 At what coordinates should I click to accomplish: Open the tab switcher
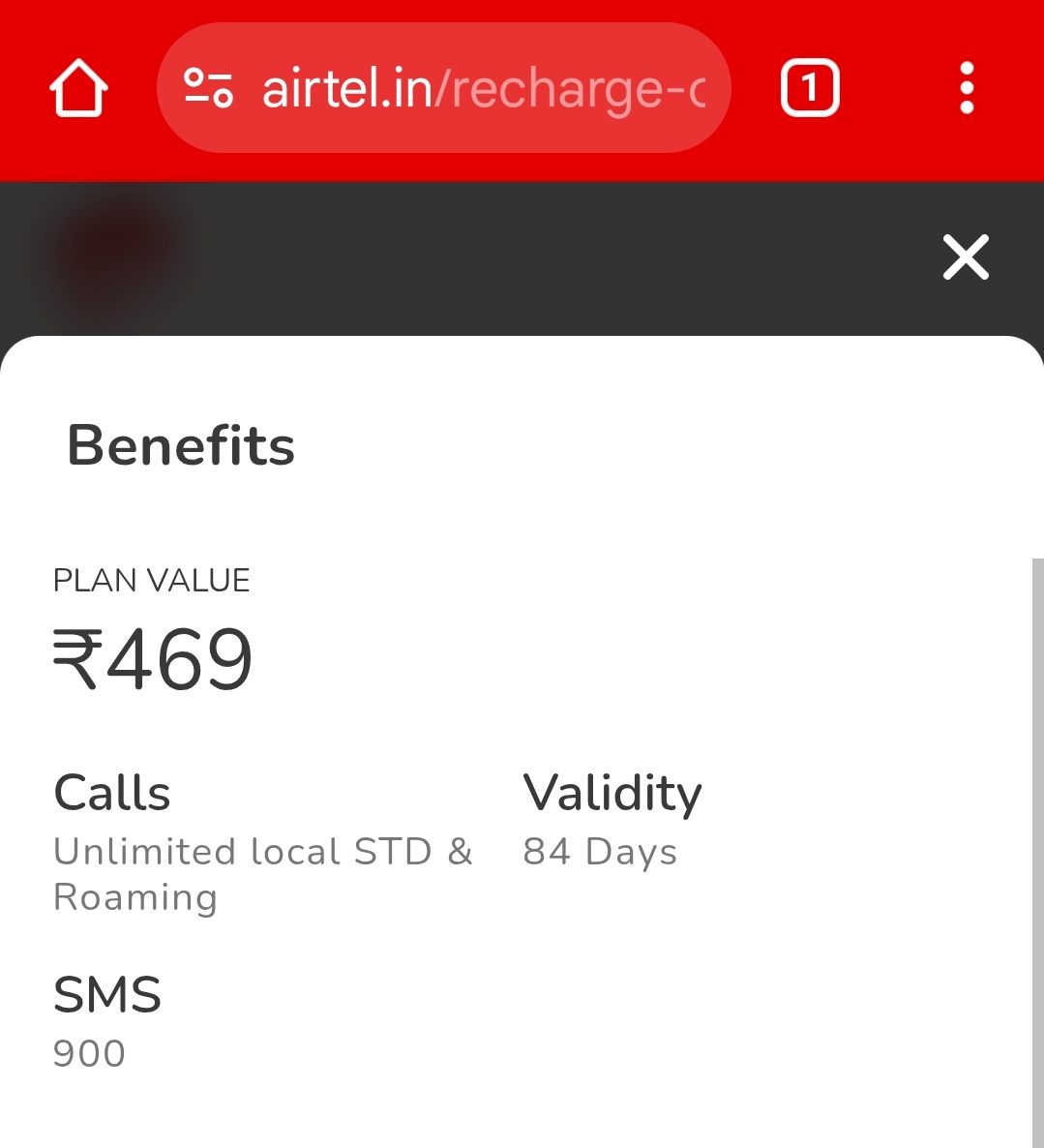click(x=809, y=89)
